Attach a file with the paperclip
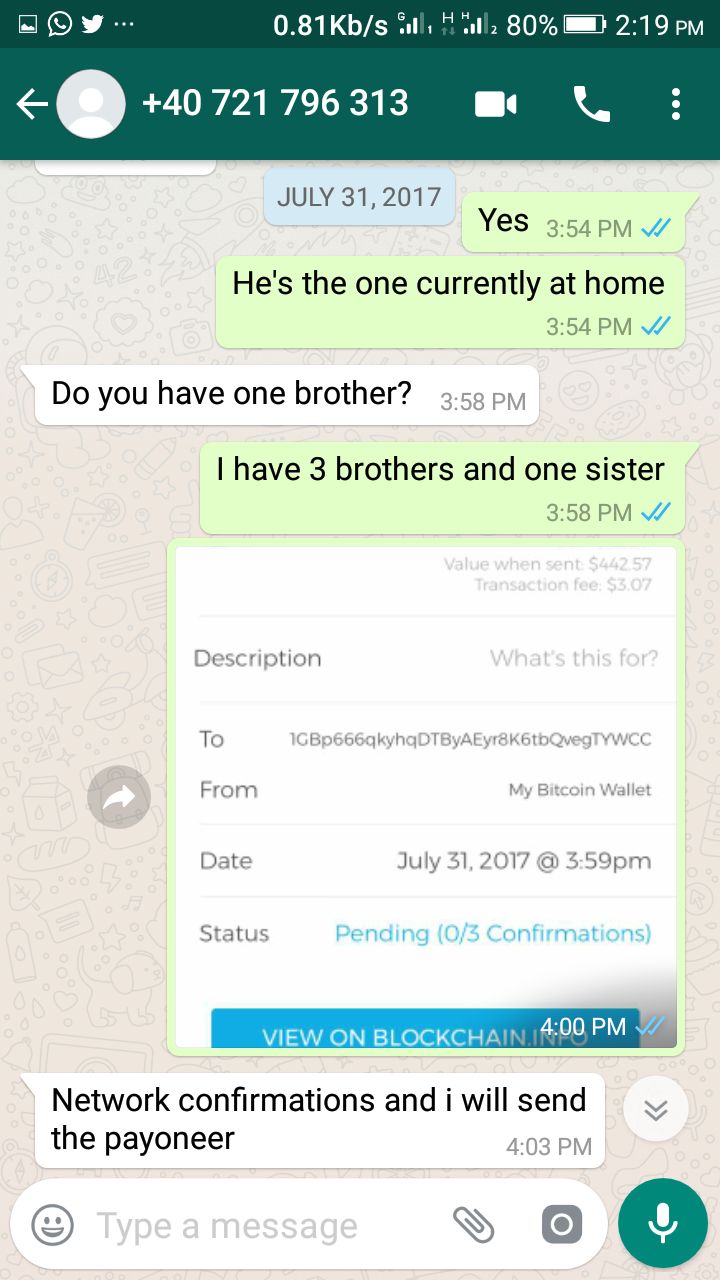 474,1224
